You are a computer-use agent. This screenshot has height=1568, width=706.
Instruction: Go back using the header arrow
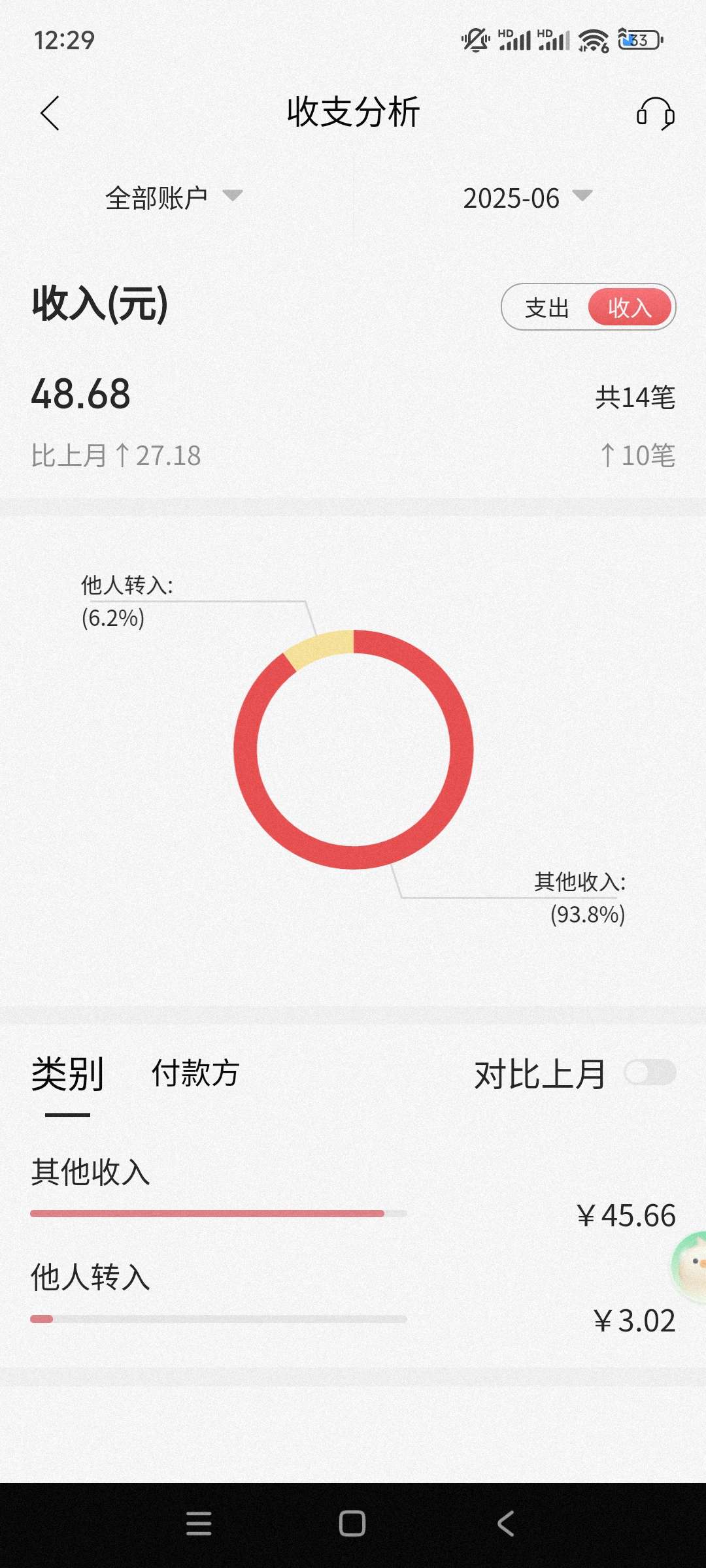(50, 114)
